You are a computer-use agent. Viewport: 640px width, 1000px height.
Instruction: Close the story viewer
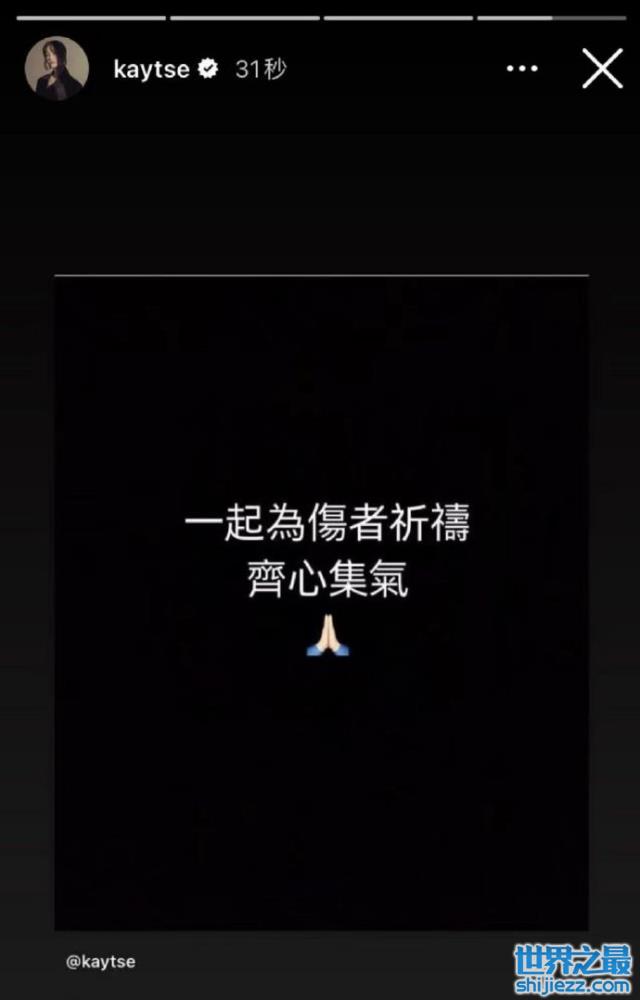tap(602, 69)
